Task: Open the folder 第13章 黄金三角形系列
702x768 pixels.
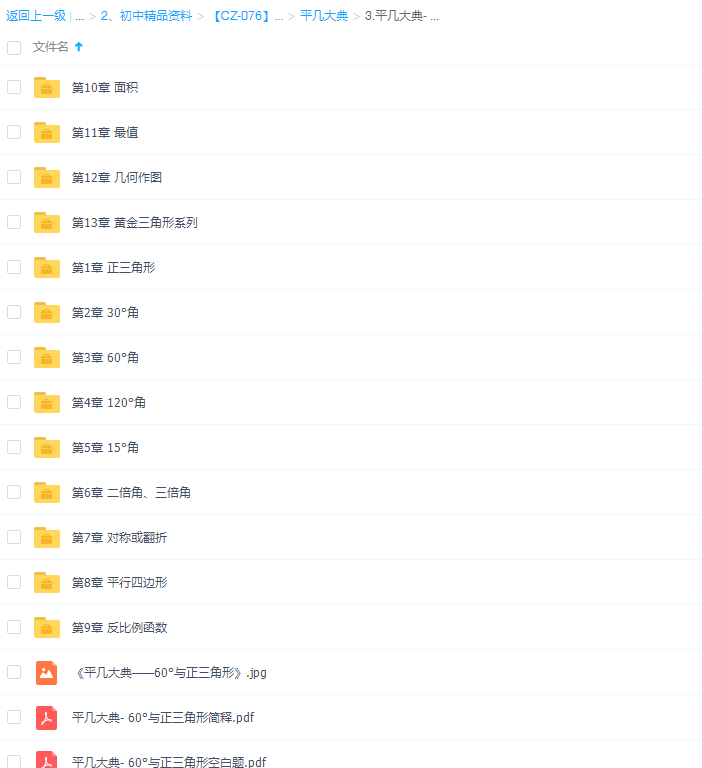Action: 134,223
